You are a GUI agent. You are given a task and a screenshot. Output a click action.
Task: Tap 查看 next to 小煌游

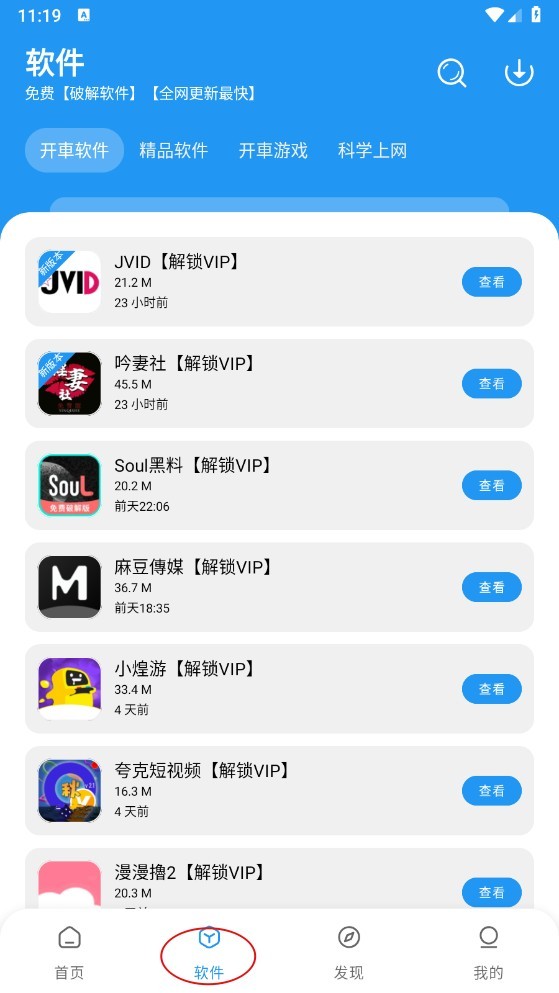pyautogui.click(x=492, y=689)
